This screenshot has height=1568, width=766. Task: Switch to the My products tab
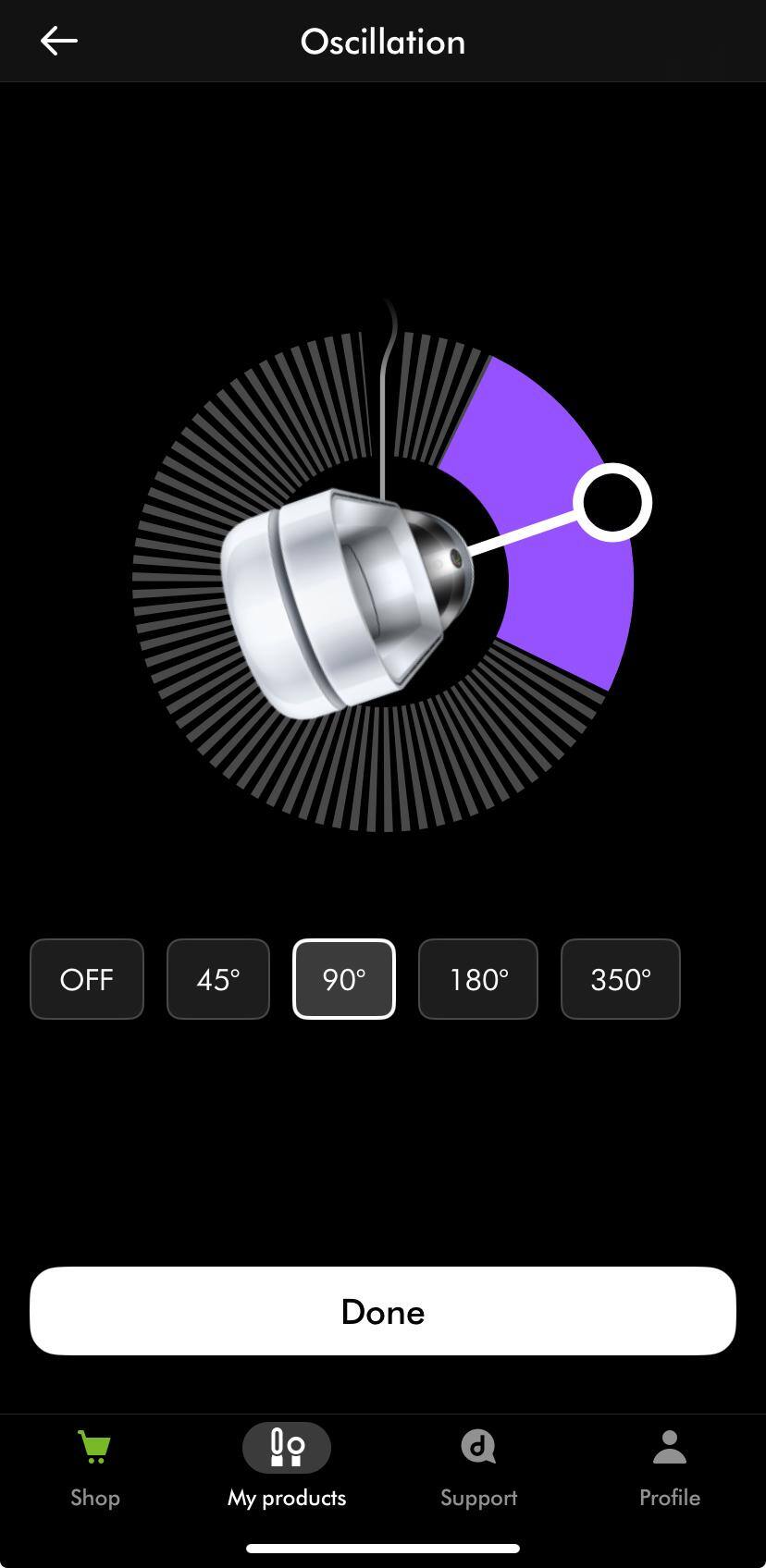click(x=287, y=1465)
